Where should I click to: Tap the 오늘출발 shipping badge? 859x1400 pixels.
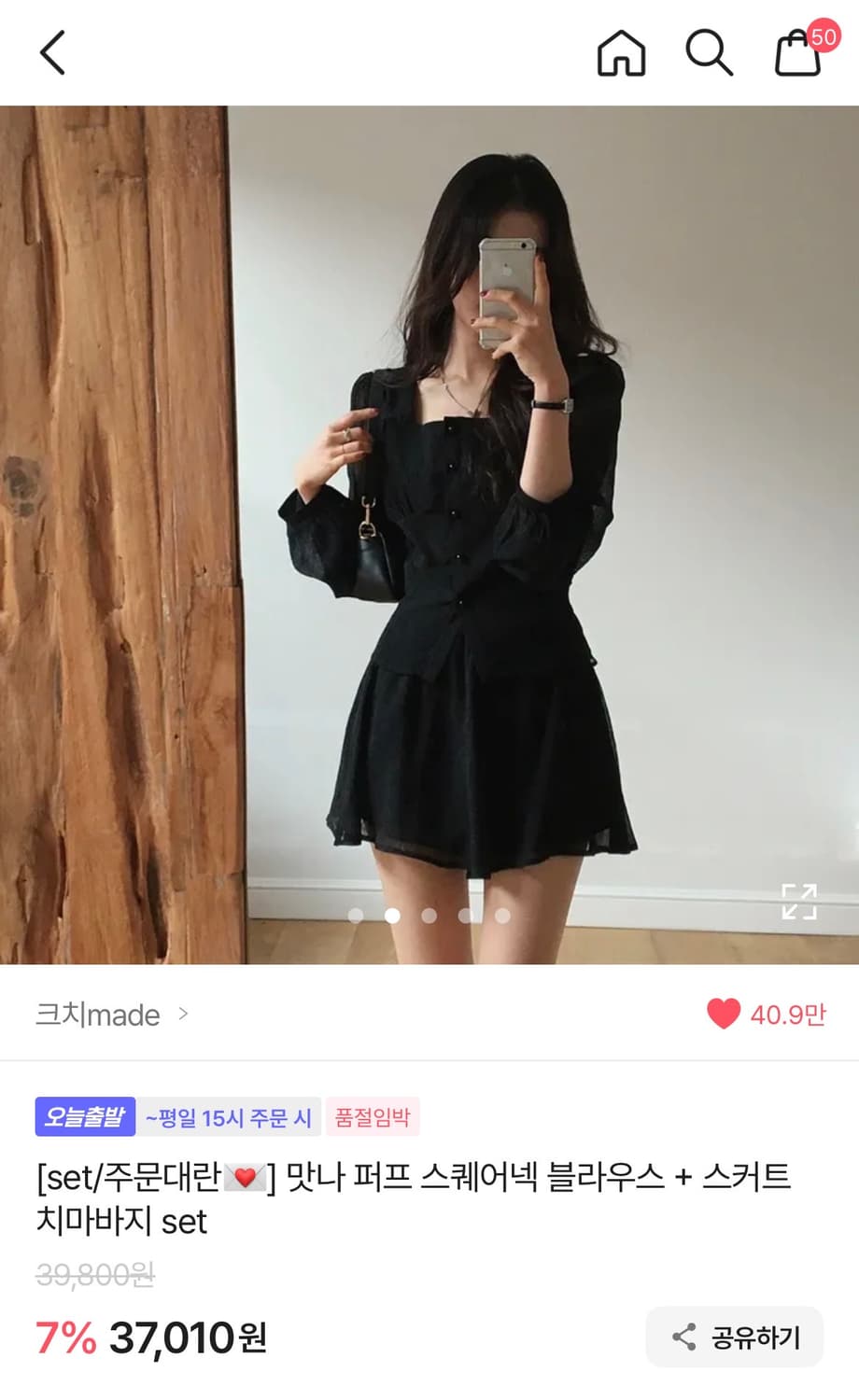(85, 1116)
